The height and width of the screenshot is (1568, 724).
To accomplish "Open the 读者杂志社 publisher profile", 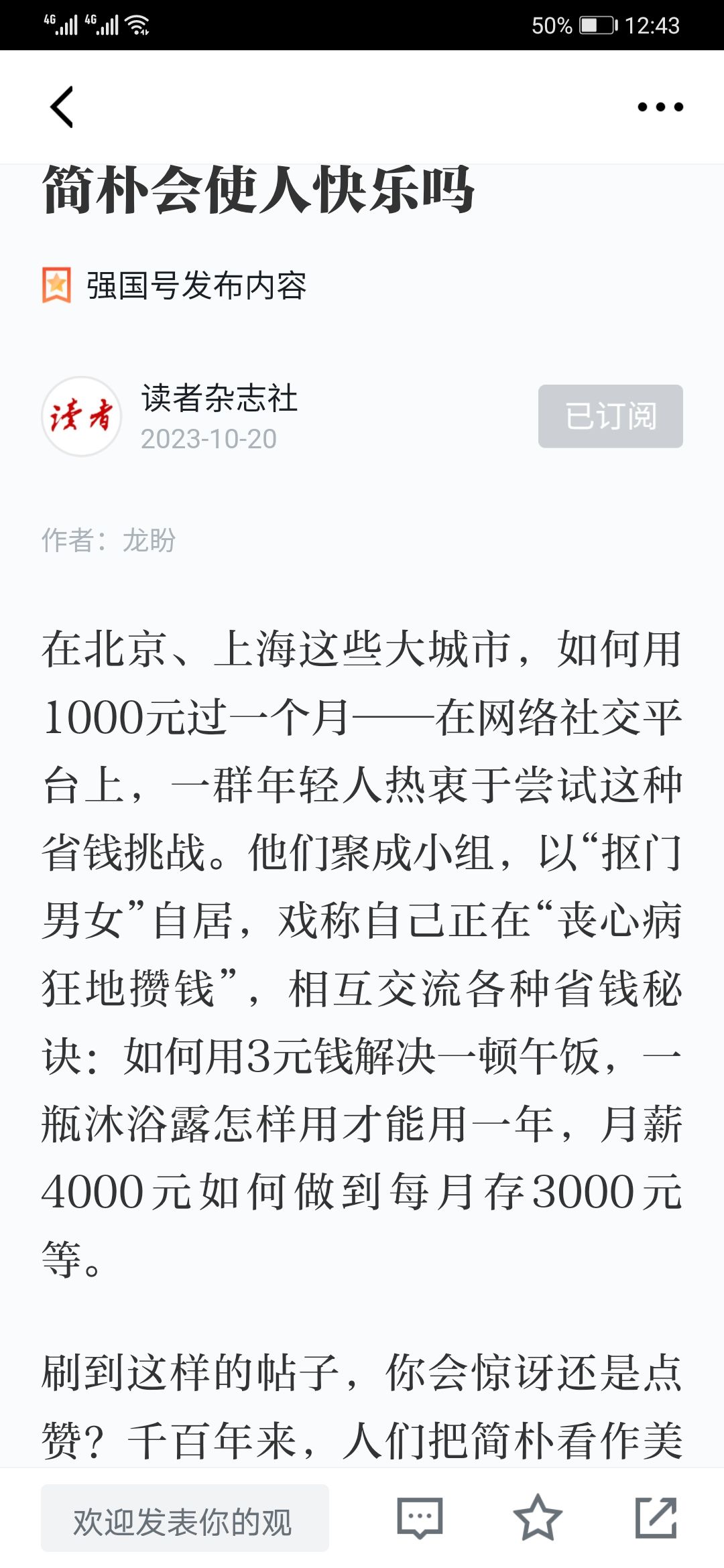I will coord(219,398).
